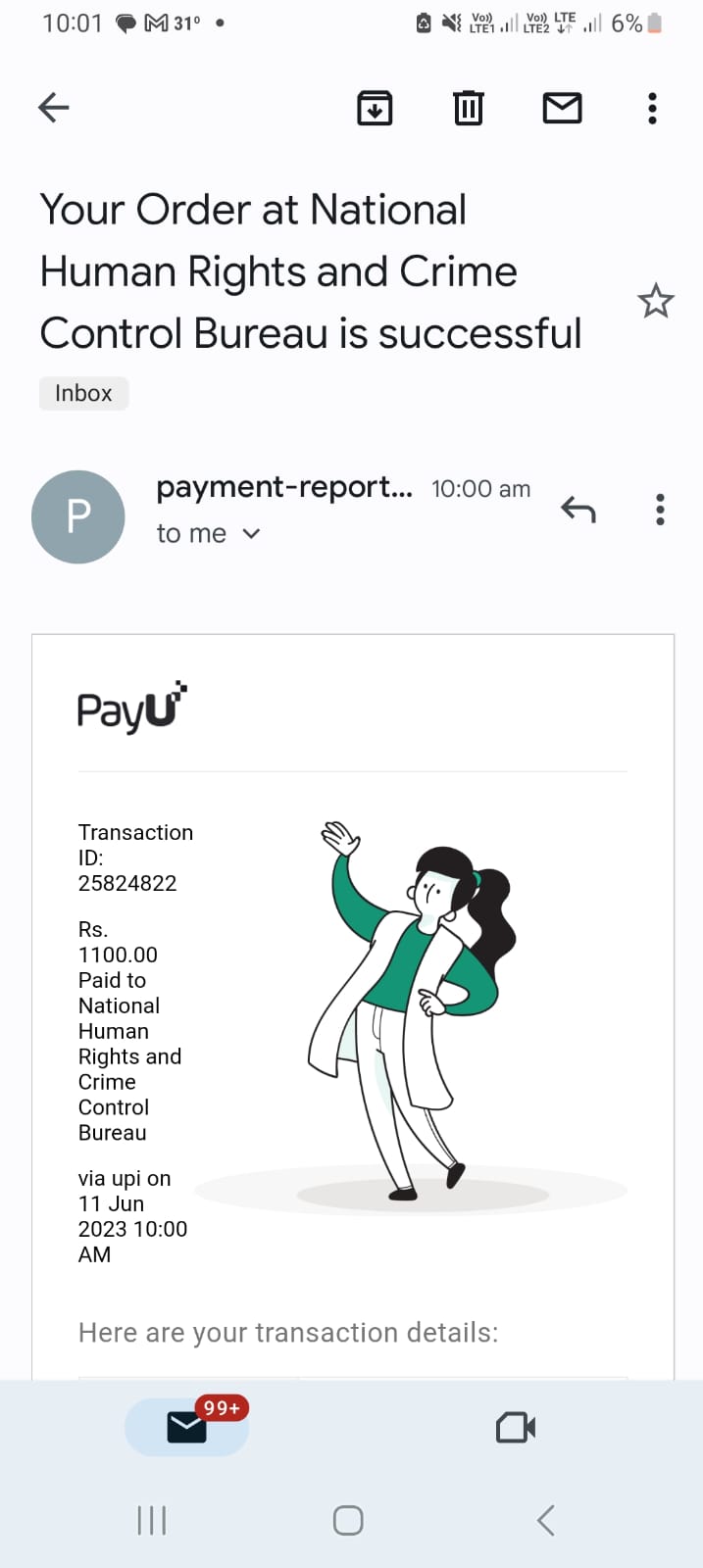703x1568 pixels.
Task: Expand recipient details next to 'to me'
Action: [x=251, y=534]
